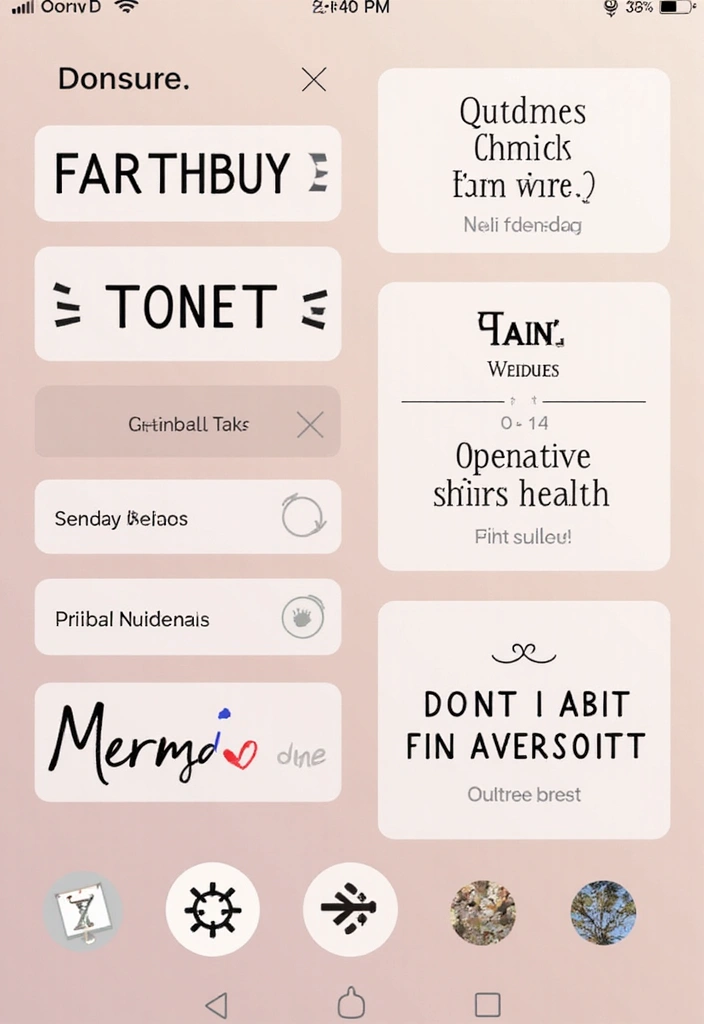
Task: Tap the round arrow button beside the gear
Action: coord(349,909)
